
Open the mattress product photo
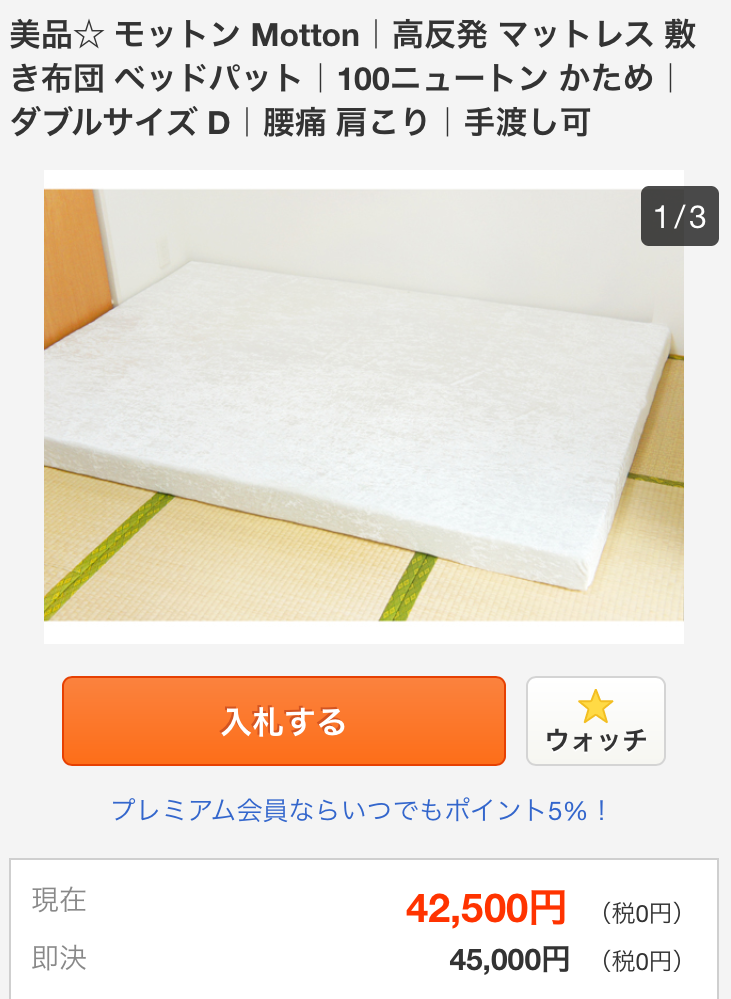pos(364,405)
